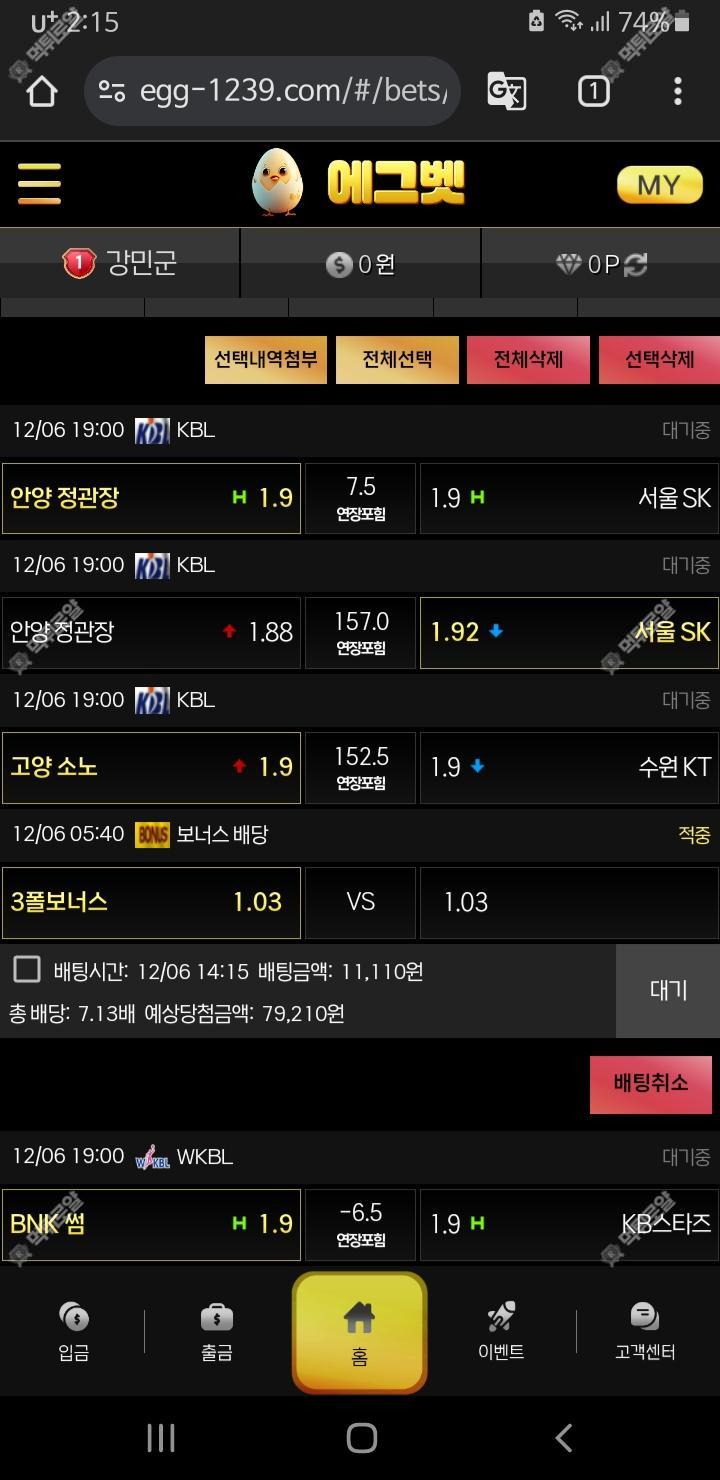Image resolution: width=720 pixels, height=1480 pixels.
Task: Open the browser address bar
Action: point(272,91)
